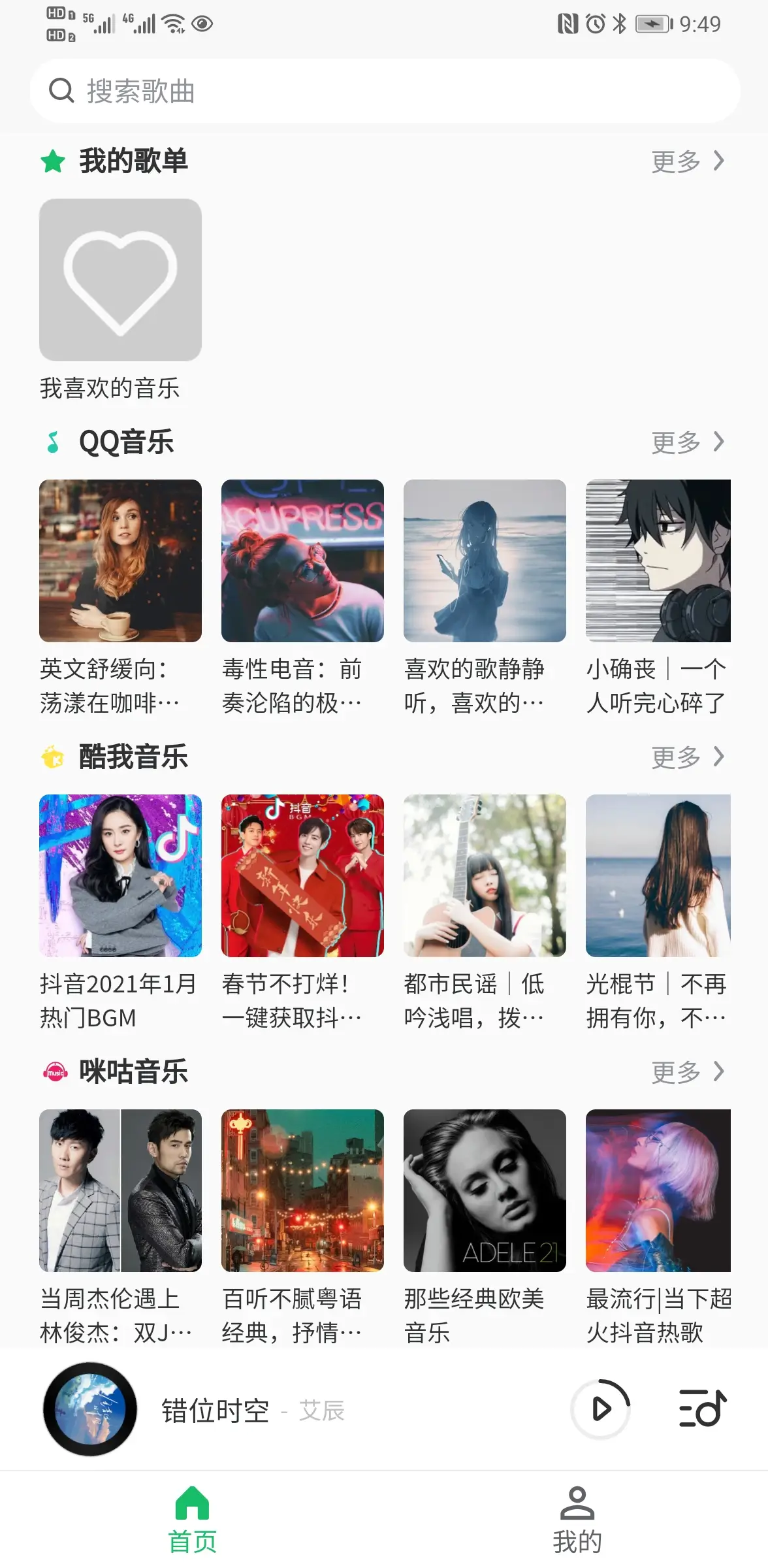Go to the 首页 tab

[x=192, y=1520]
